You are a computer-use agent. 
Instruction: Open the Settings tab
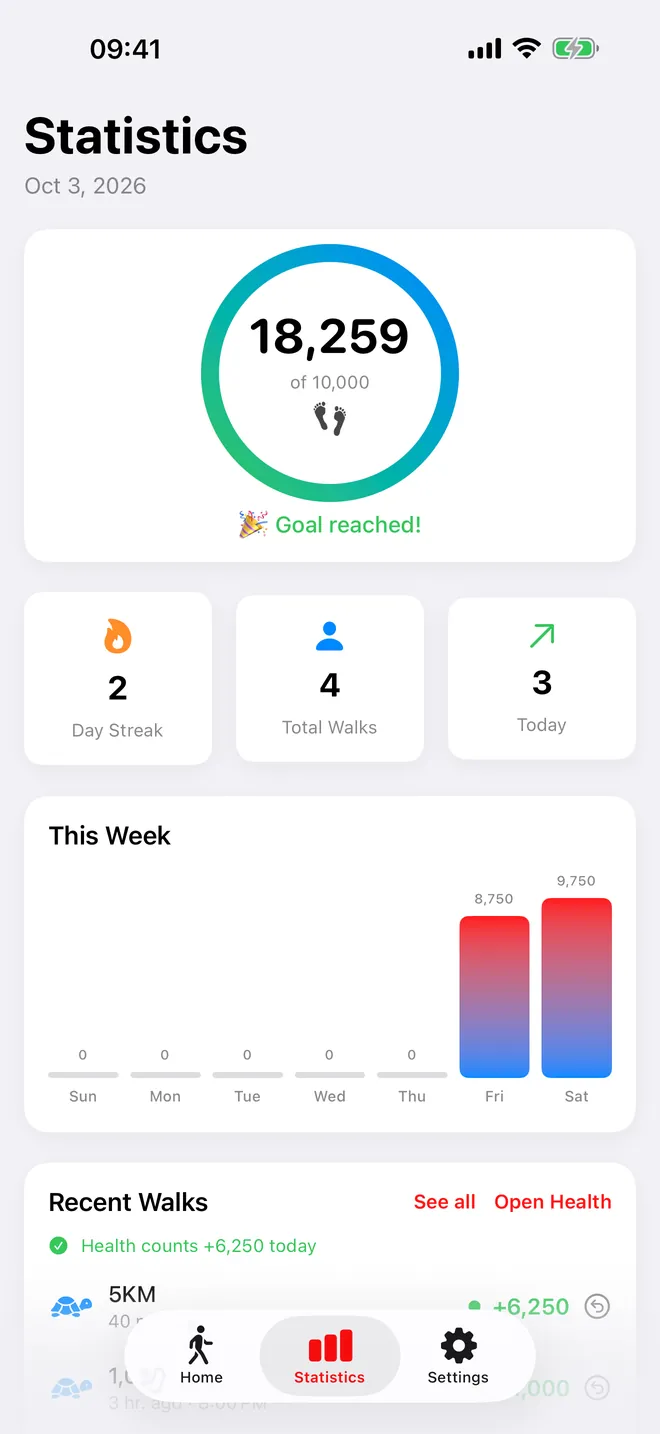[x=458, y=1356]
